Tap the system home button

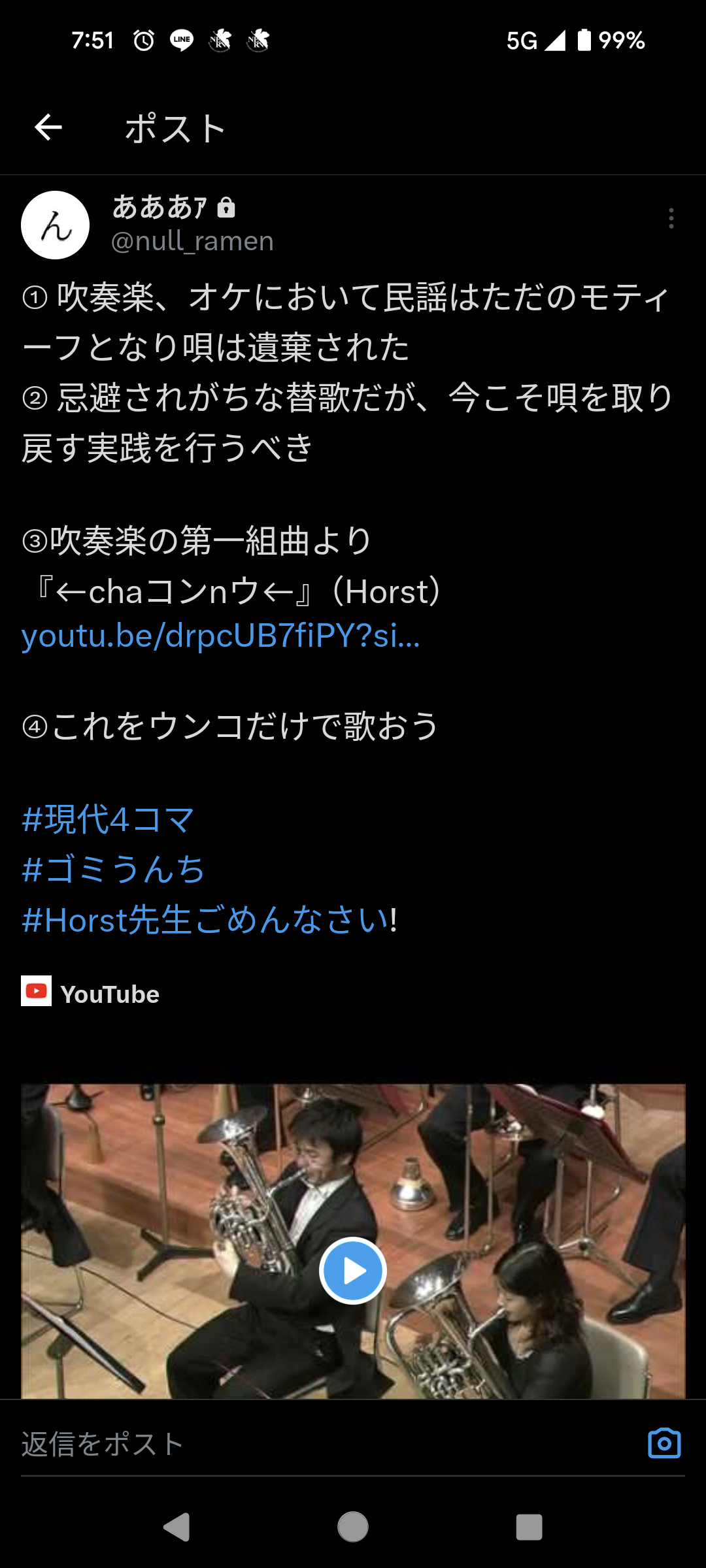(x=353, y=1527)
